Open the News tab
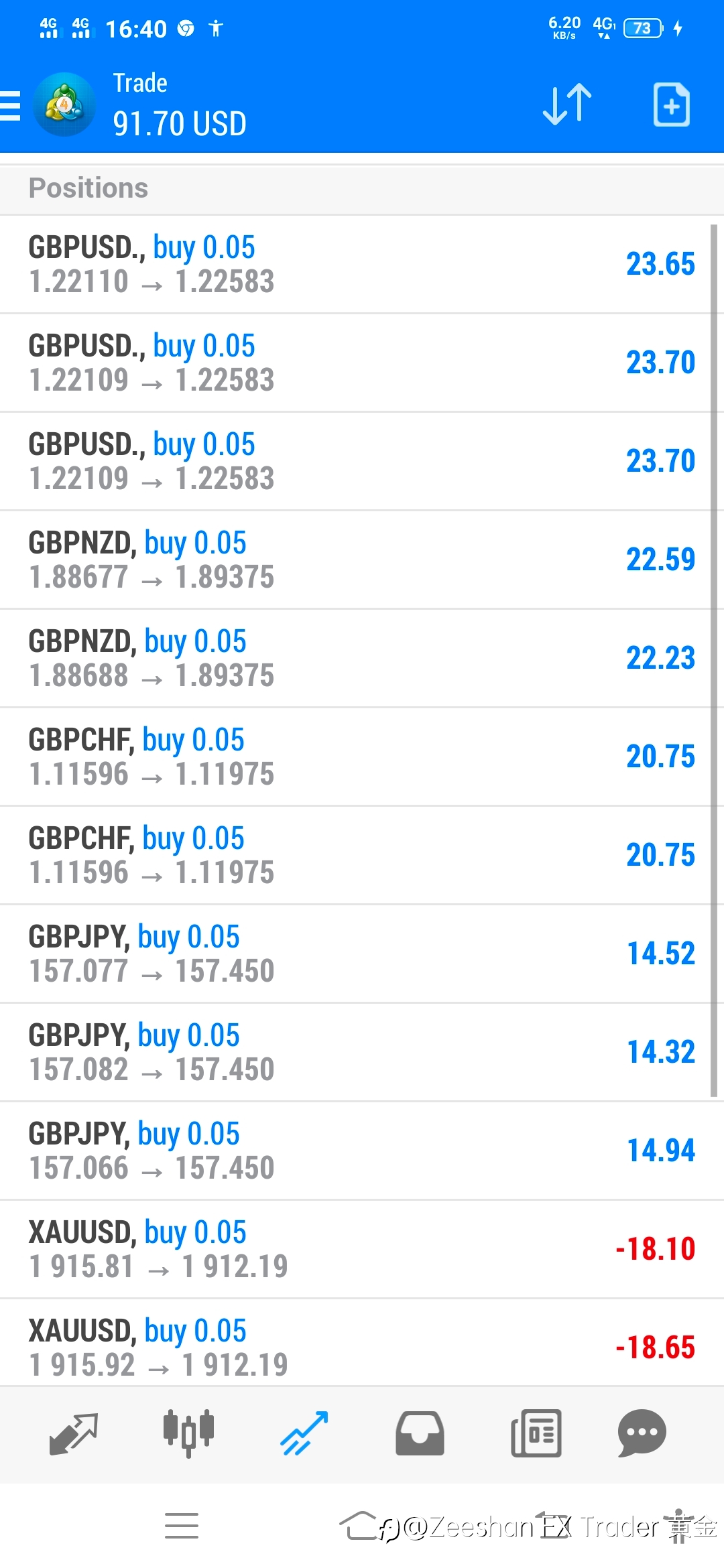 click(536, 1434)
